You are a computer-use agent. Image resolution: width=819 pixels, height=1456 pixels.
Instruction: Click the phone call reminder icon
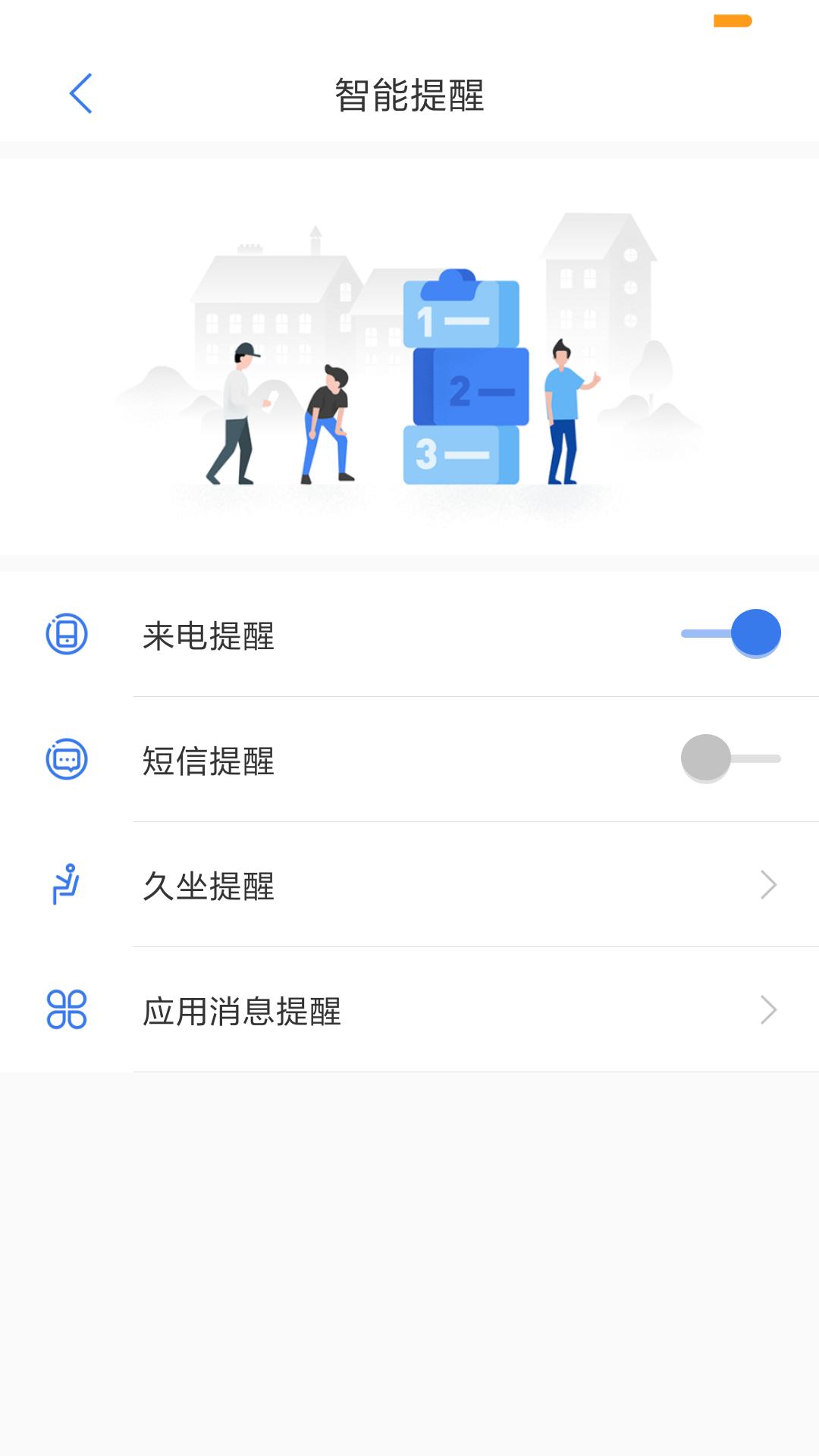pyautogui.click(x=67, y=635)
